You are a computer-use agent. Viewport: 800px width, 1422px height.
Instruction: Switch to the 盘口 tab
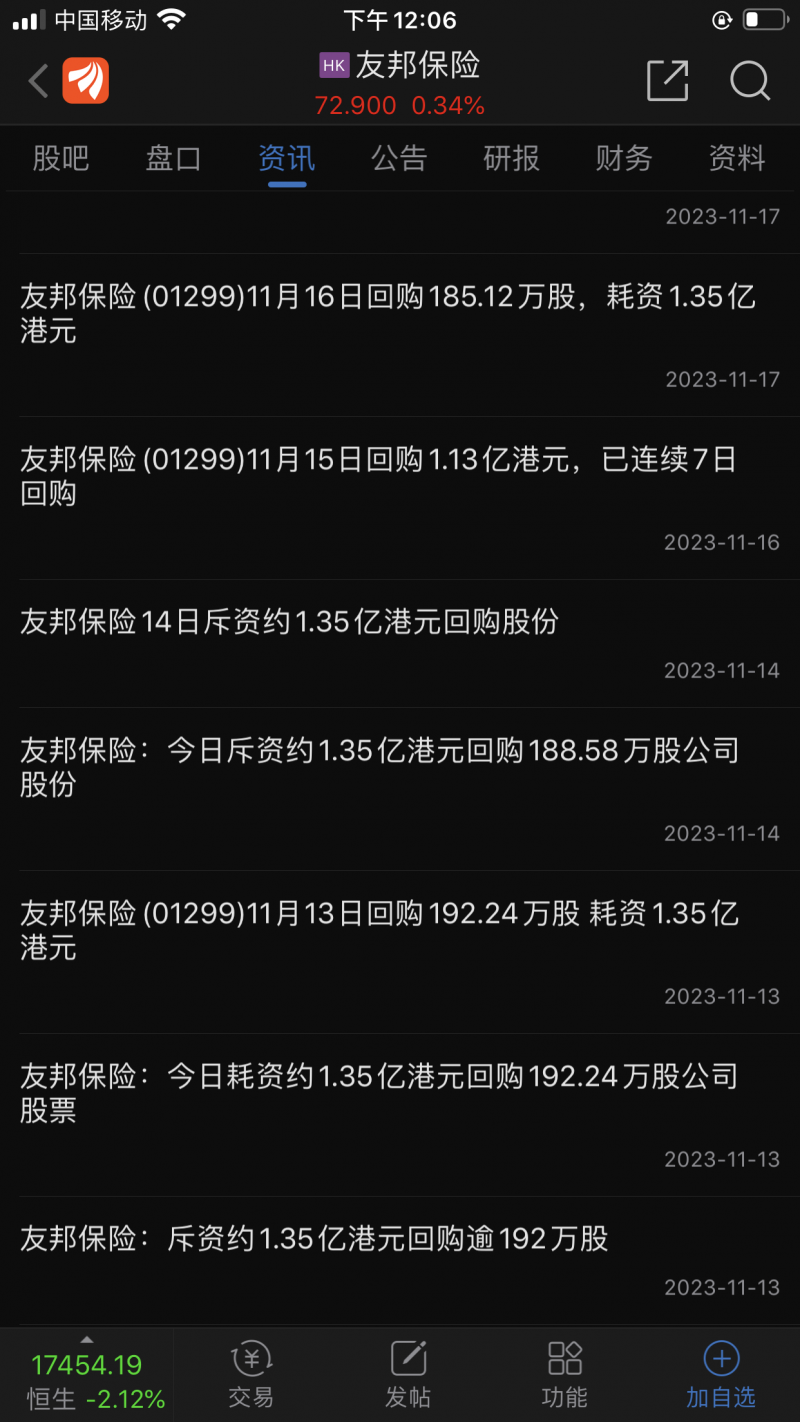(174, 158)
